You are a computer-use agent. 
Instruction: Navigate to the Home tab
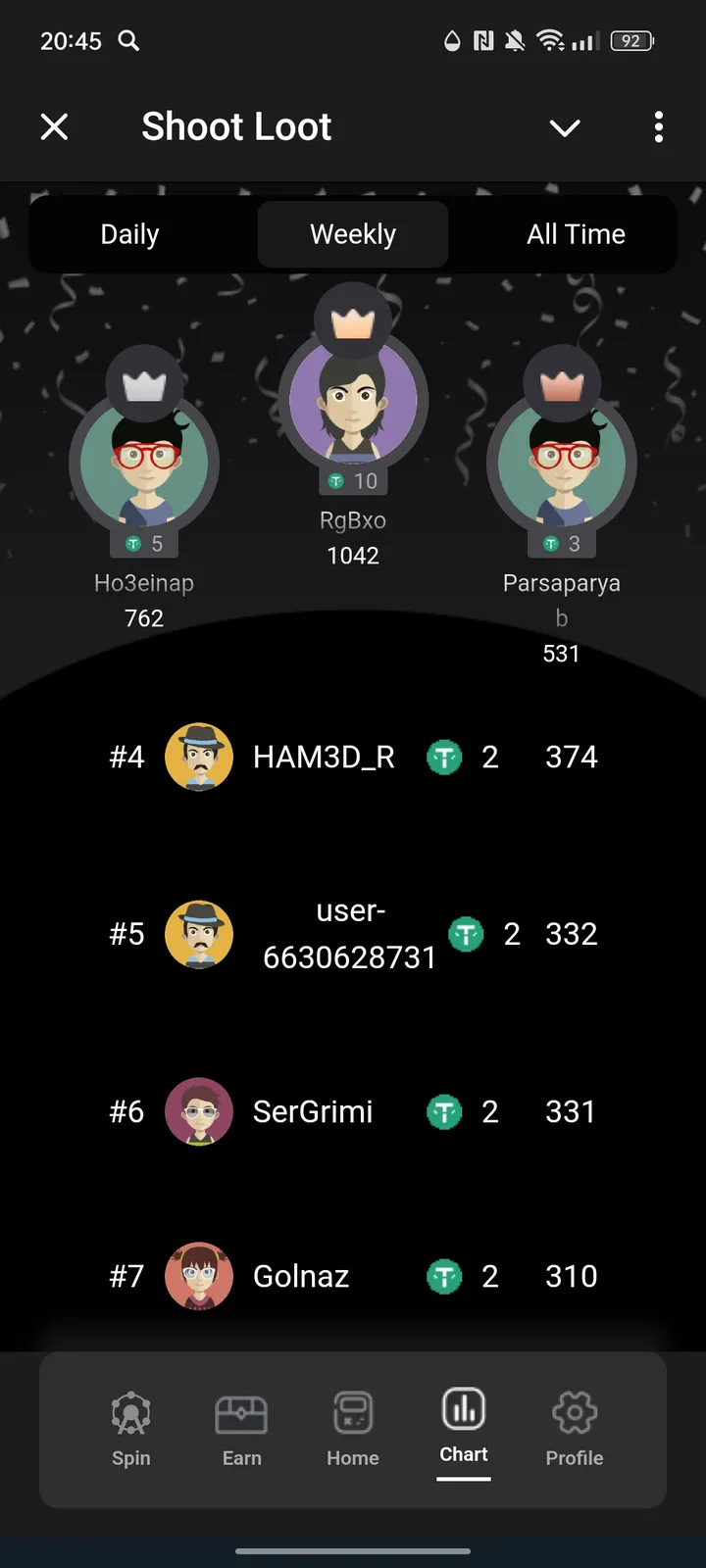353,1429
